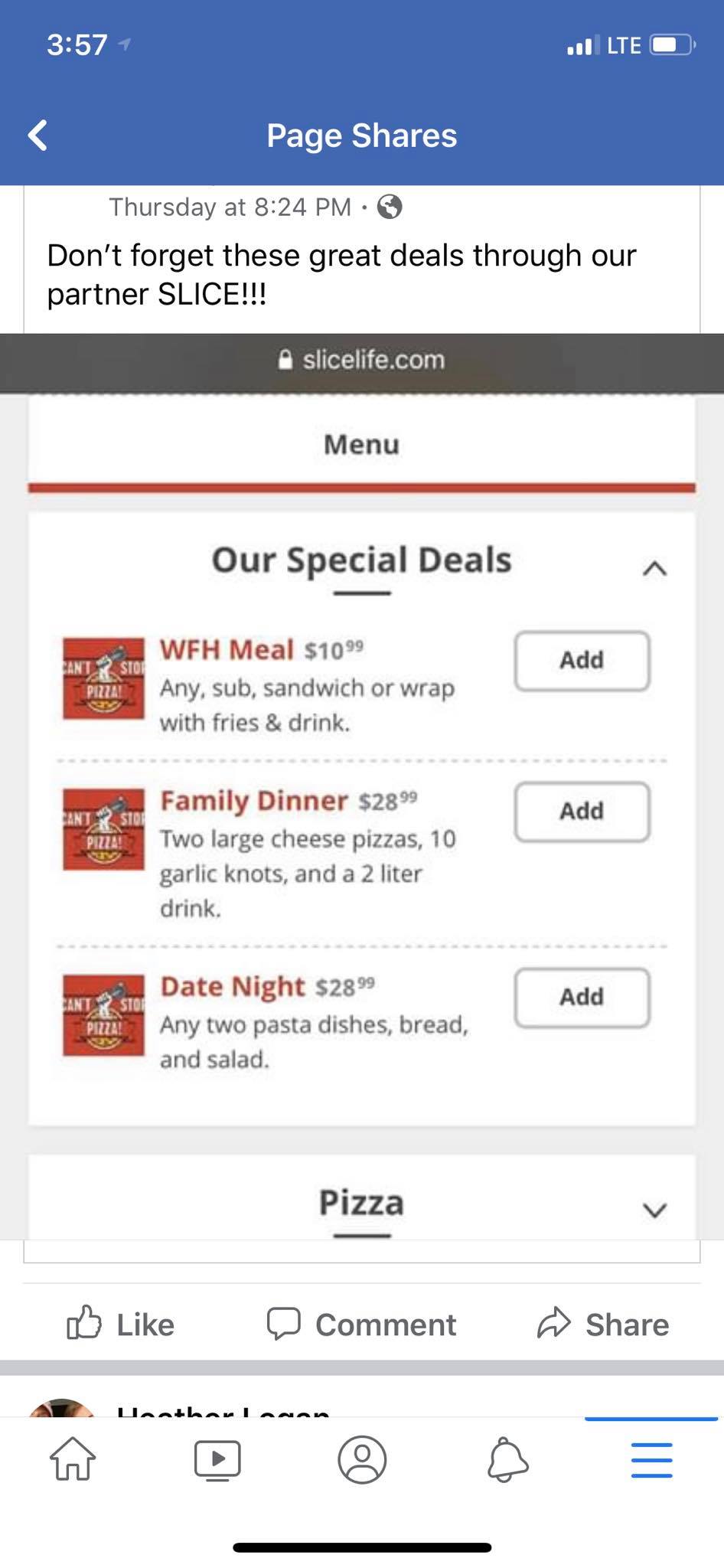
Task: Switch to the Profile tab
Action: click(x=362, y=1459)
